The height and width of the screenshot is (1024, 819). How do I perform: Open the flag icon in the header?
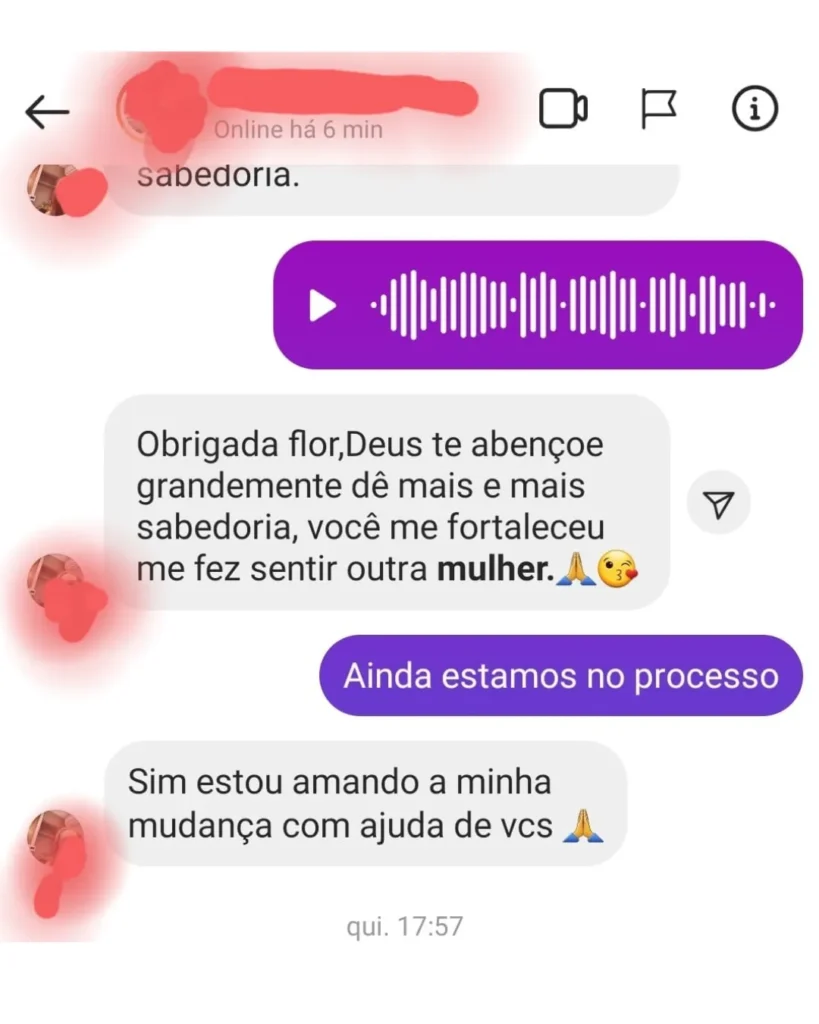[x=659, y=109]
